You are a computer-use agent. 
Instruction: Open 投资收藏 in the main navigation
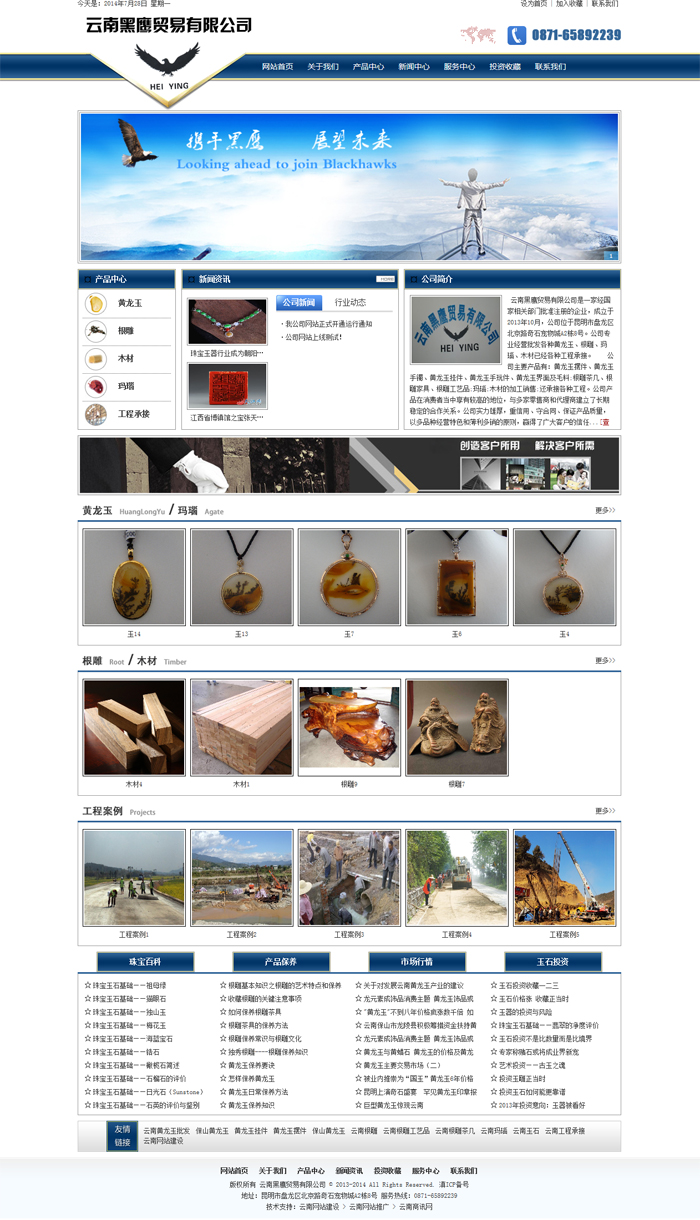[505, 67]
